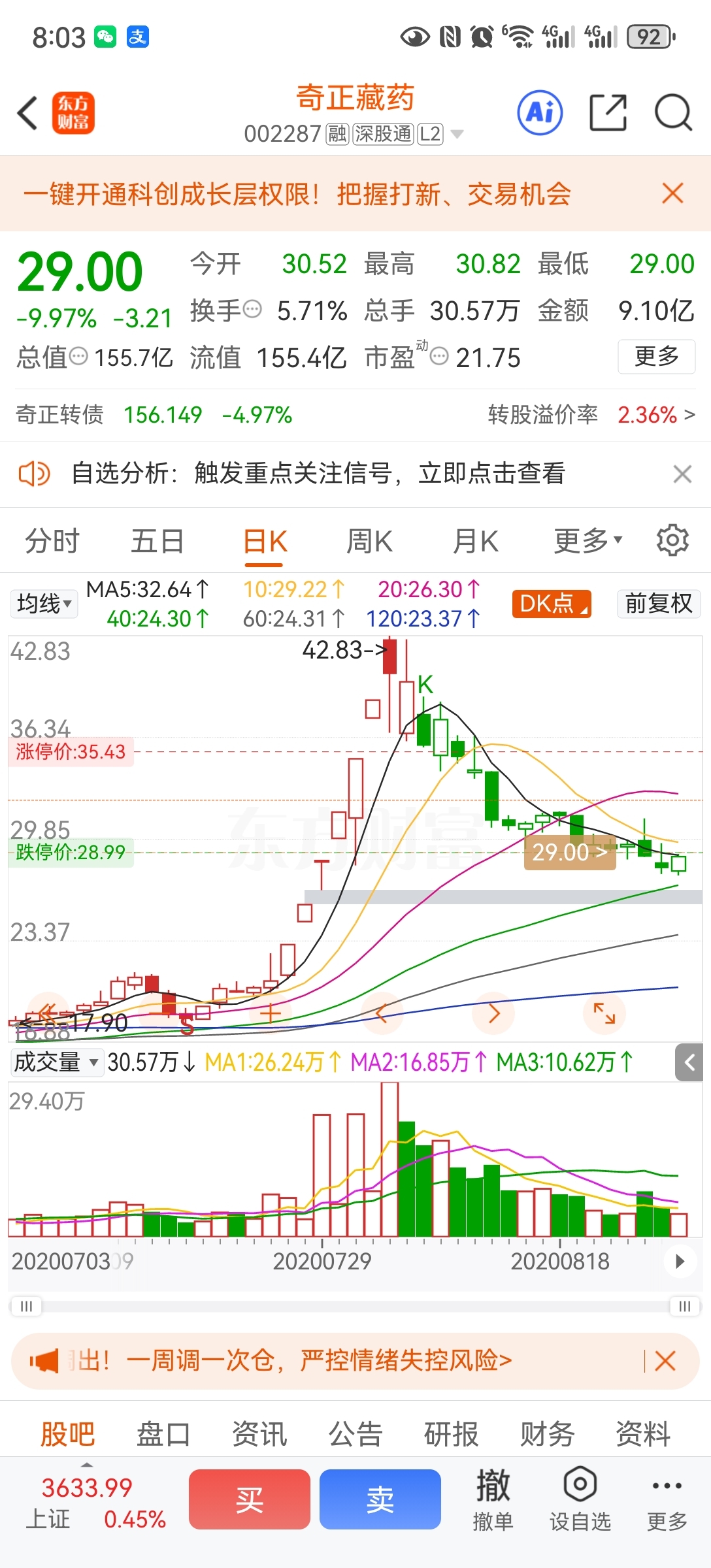This screenshot has height=1568, width=711.
Task: Tap 更多 for more quote data
Action: click(656, 357)
